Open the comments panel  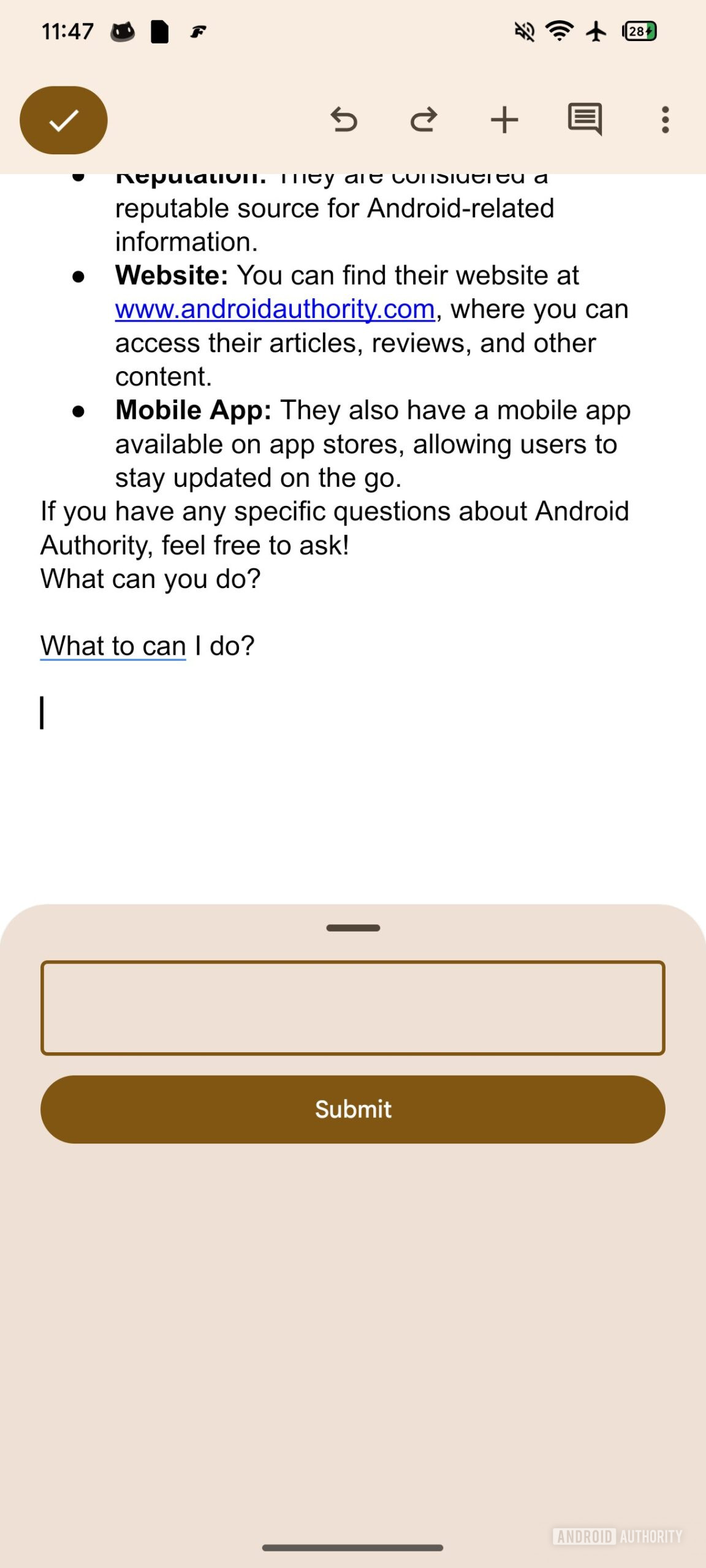[x=585, y=119]
